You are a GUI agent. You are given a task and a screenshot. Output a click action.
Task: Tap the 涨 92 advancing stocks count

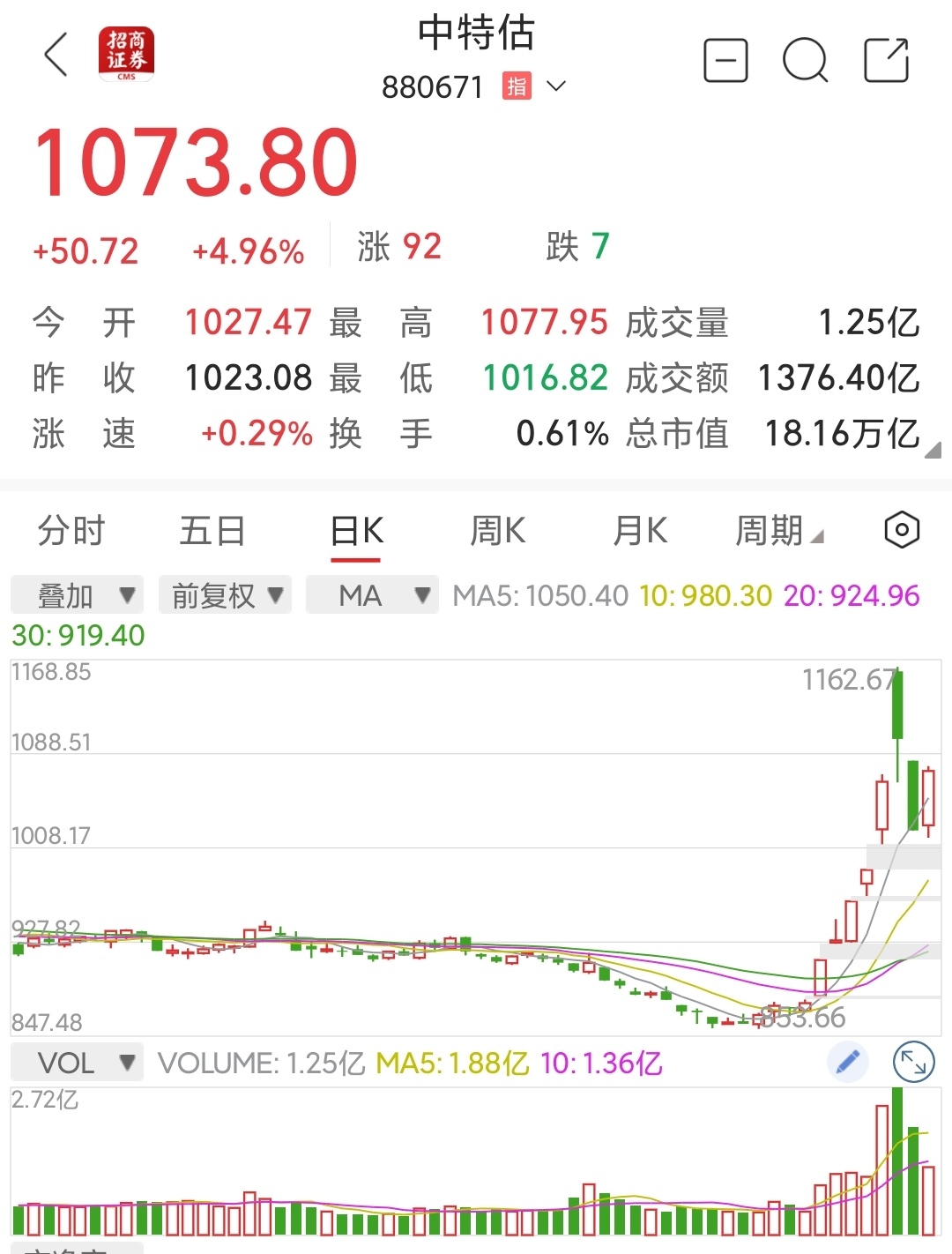coord(396,248)
